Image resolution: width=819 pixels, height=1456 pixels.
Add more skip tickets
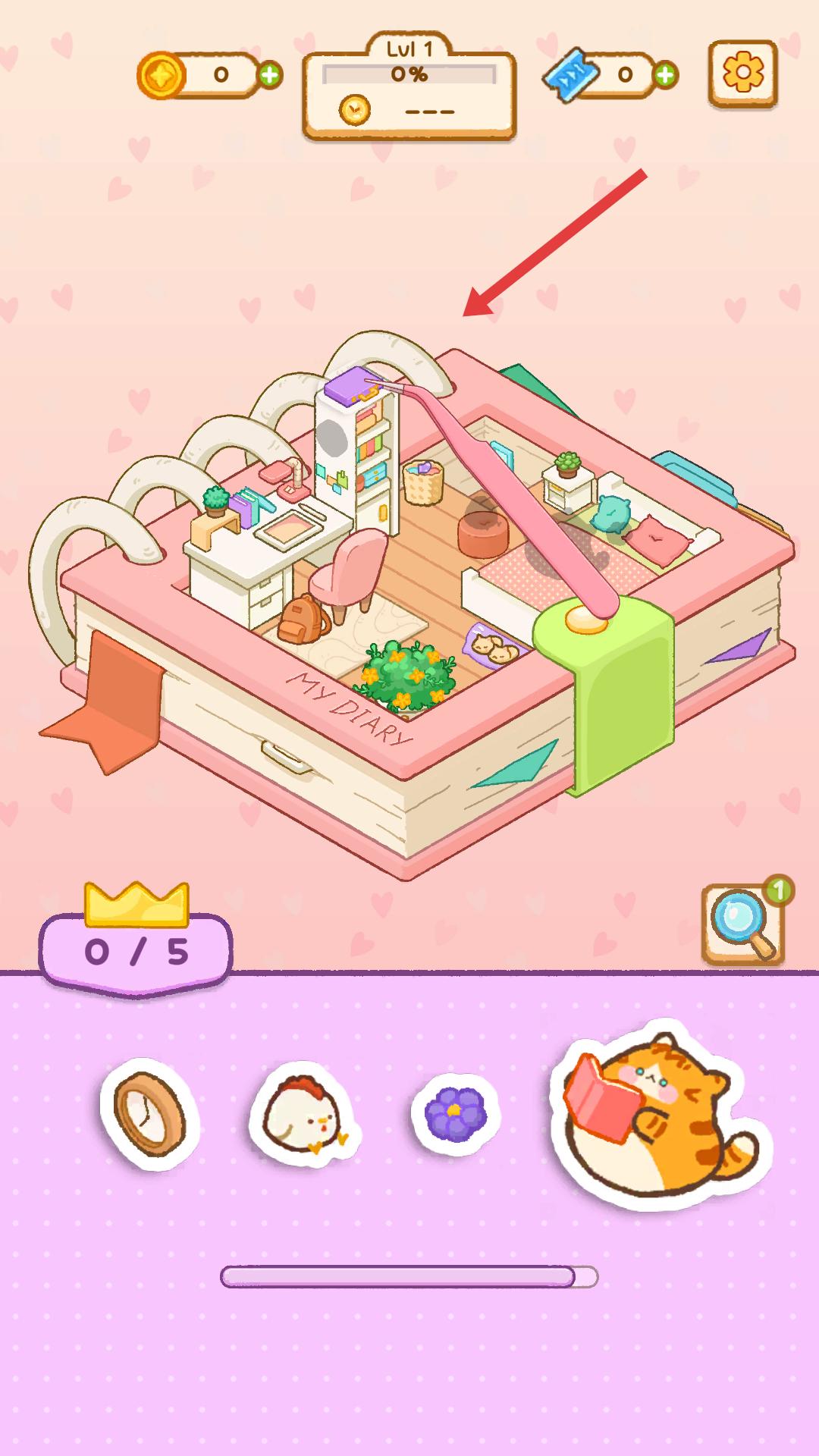[x=665, y=75]
